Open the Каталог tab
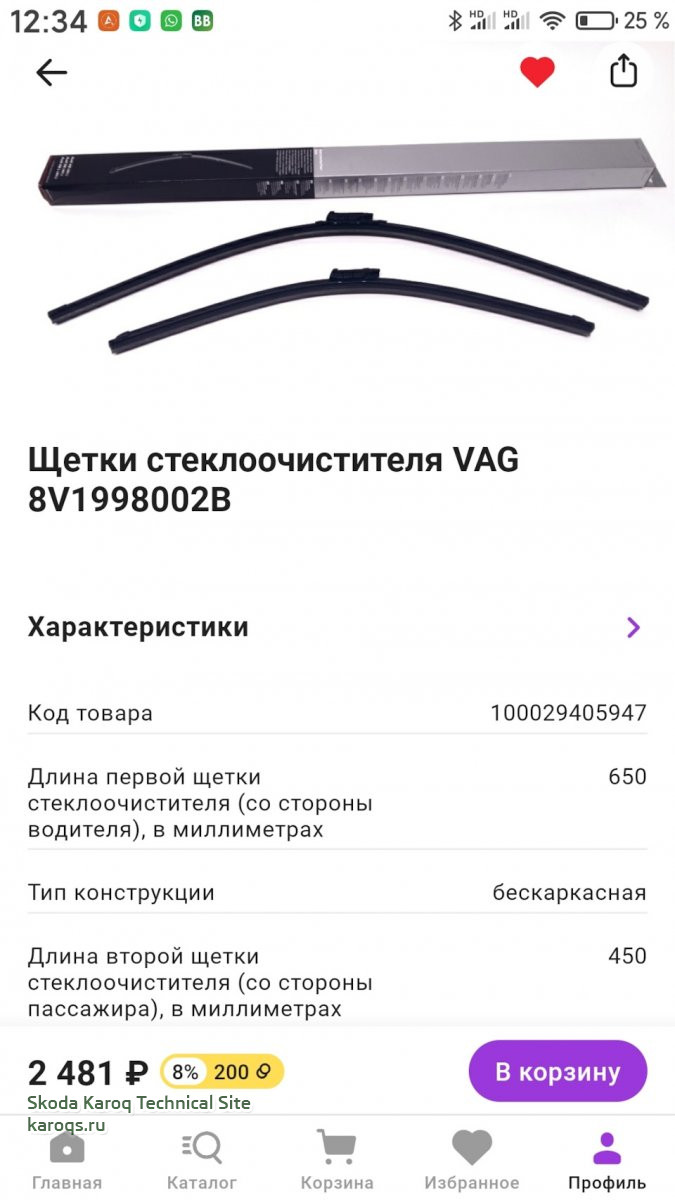 (x=202, y=1160)
